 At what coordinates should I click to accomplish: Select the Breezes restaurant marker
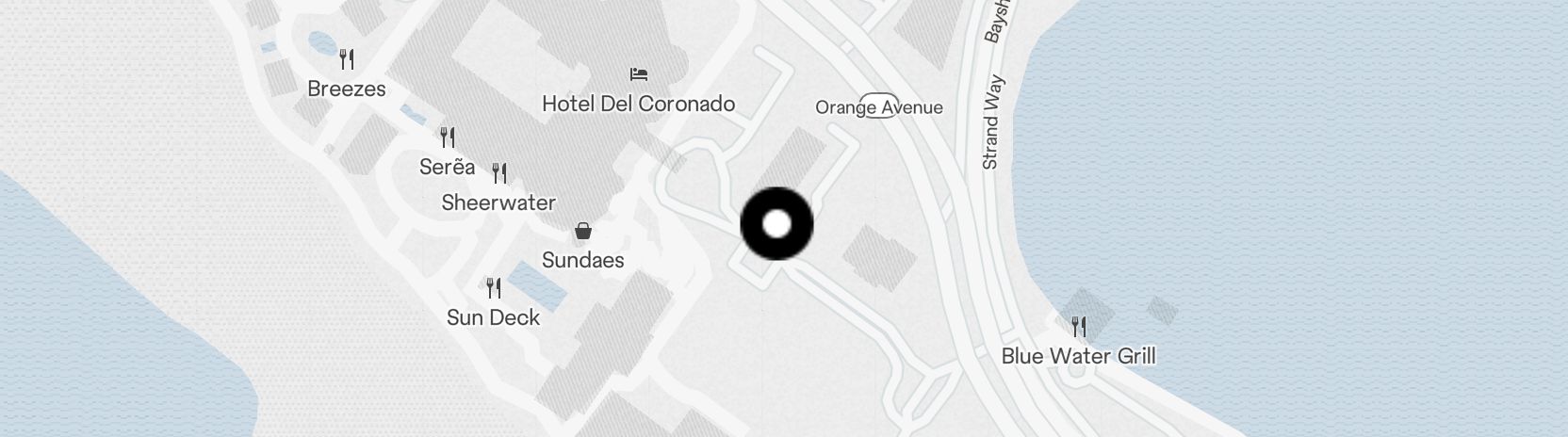point(347,59)
